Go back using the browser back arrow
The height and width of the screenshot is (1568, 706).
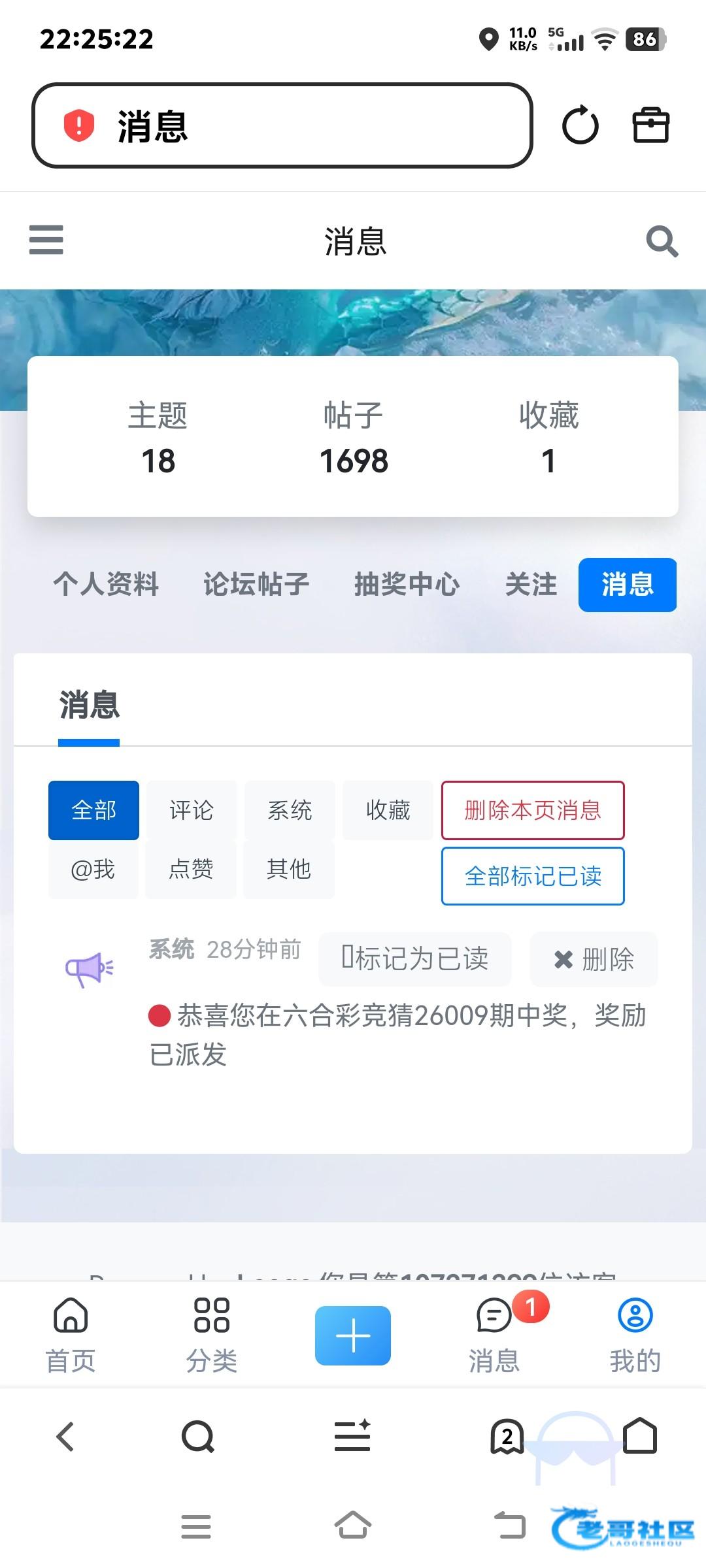click(x=65, y=1437)
